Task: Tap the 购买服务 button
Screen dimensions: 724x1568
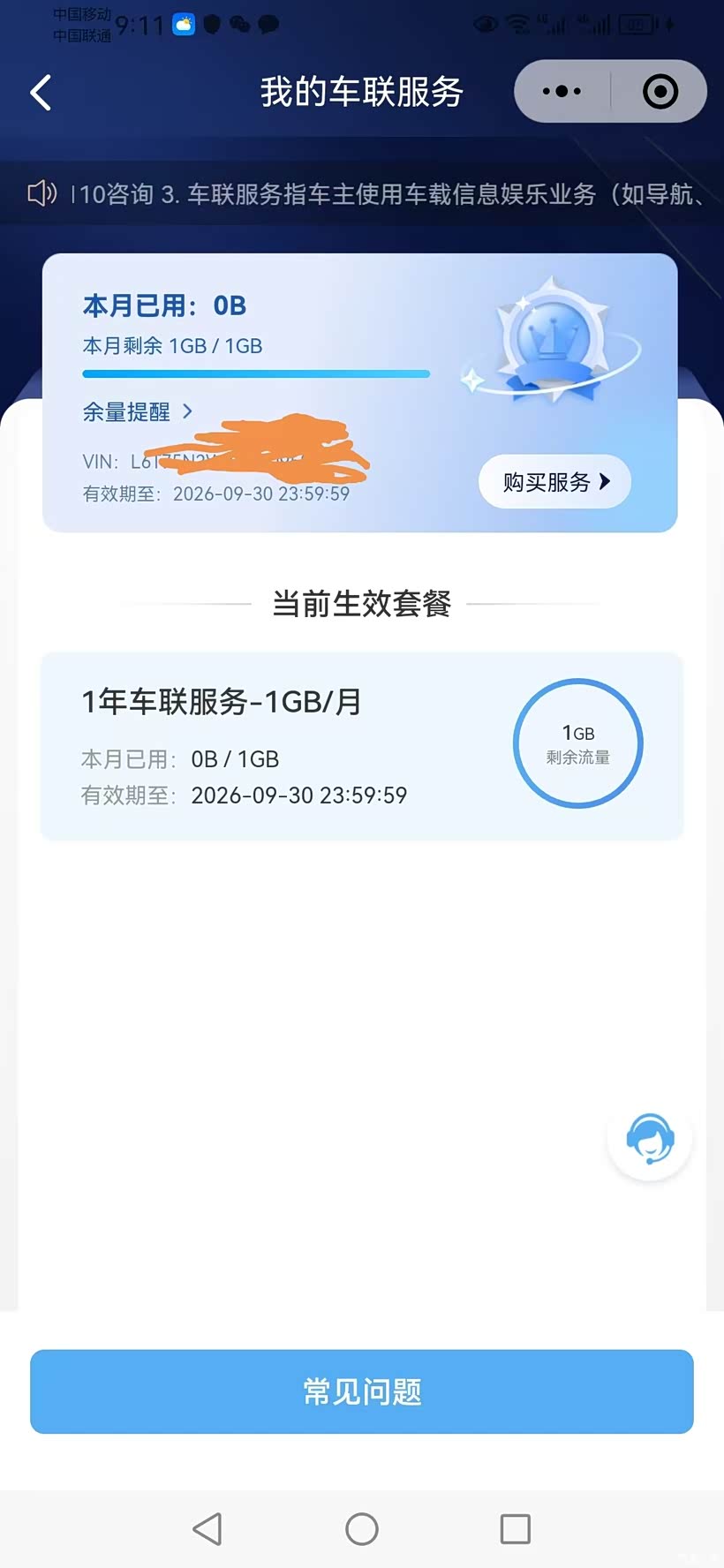Action: 554,482
